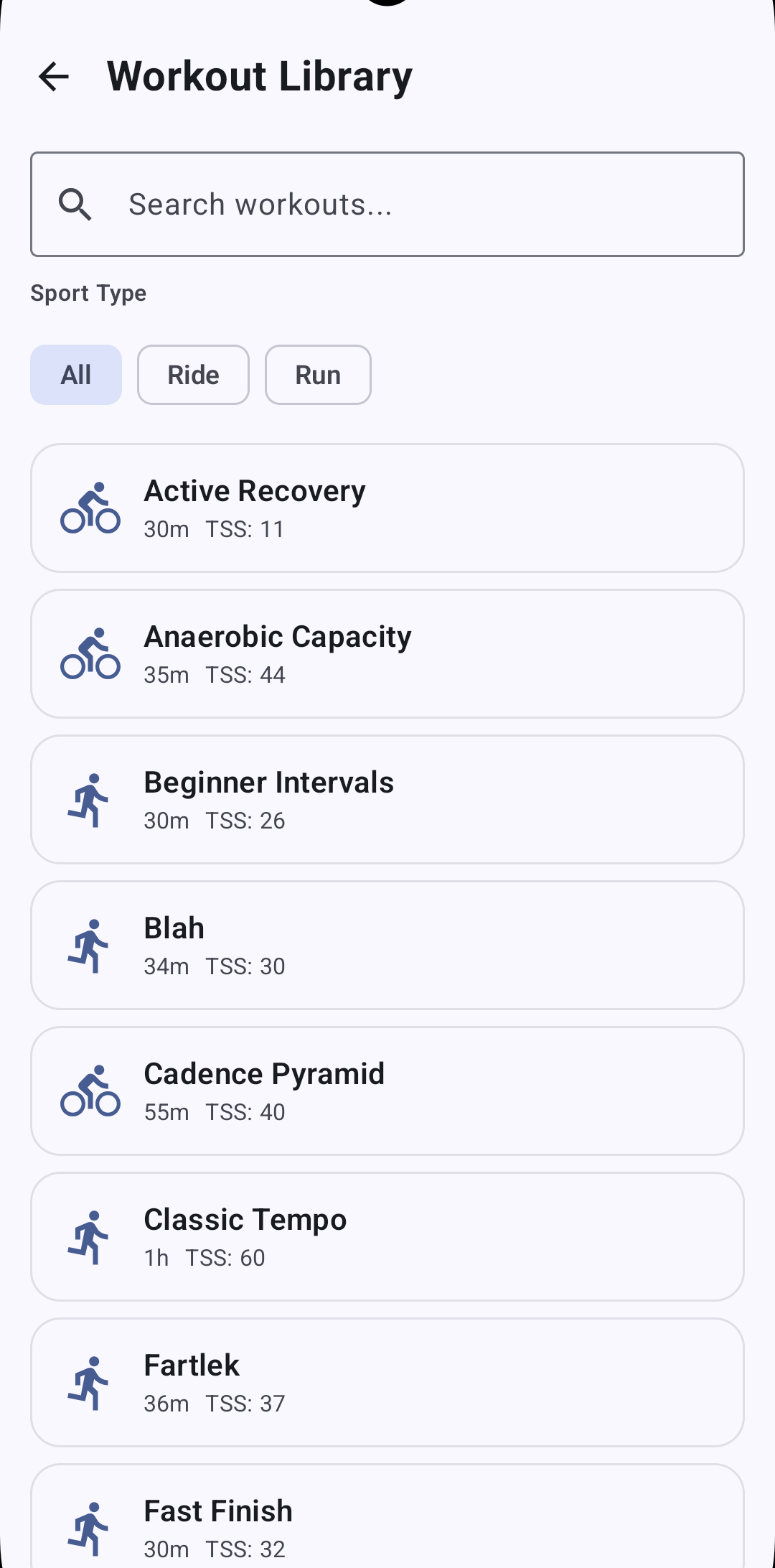Image resolution: width=775 pixels, height=1568 pixels.
Task: Go back from Workout Library
Action: tap(54, 77)
